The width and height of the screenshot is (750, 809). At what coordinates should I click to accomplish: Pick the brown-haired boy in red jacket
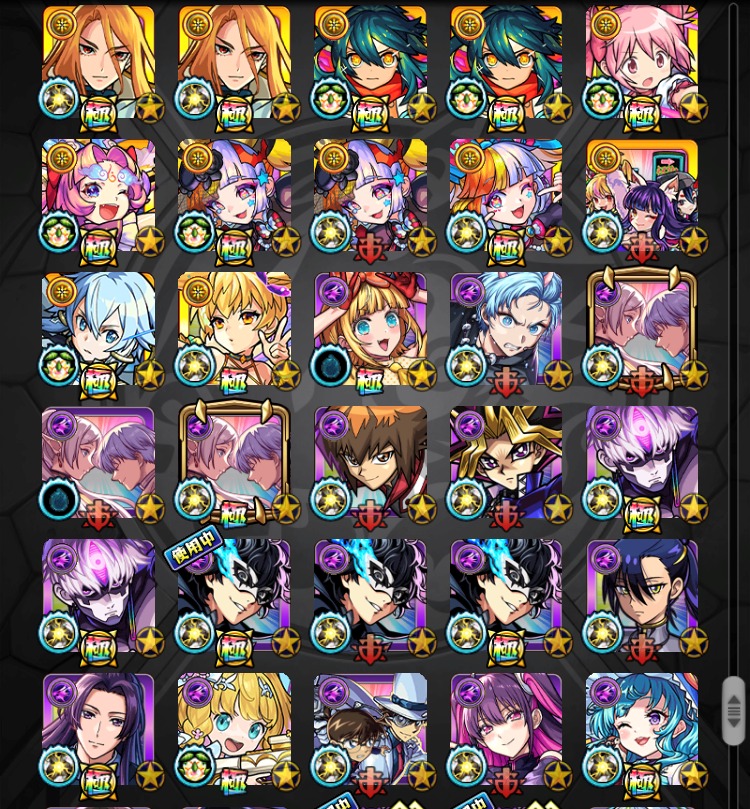point(370,463)
